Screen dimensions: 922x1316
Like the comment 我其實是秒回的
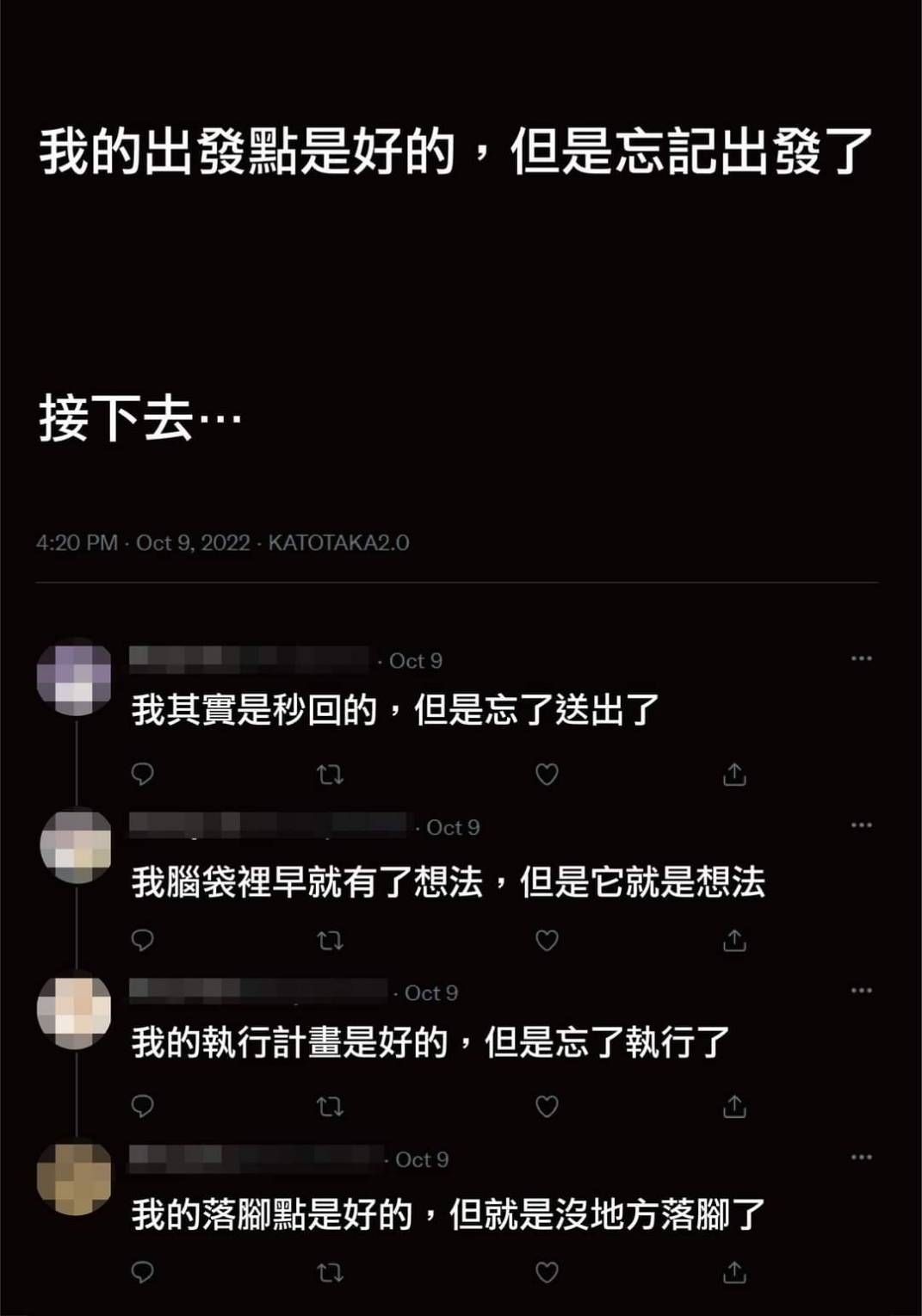(x=547, y=774)
